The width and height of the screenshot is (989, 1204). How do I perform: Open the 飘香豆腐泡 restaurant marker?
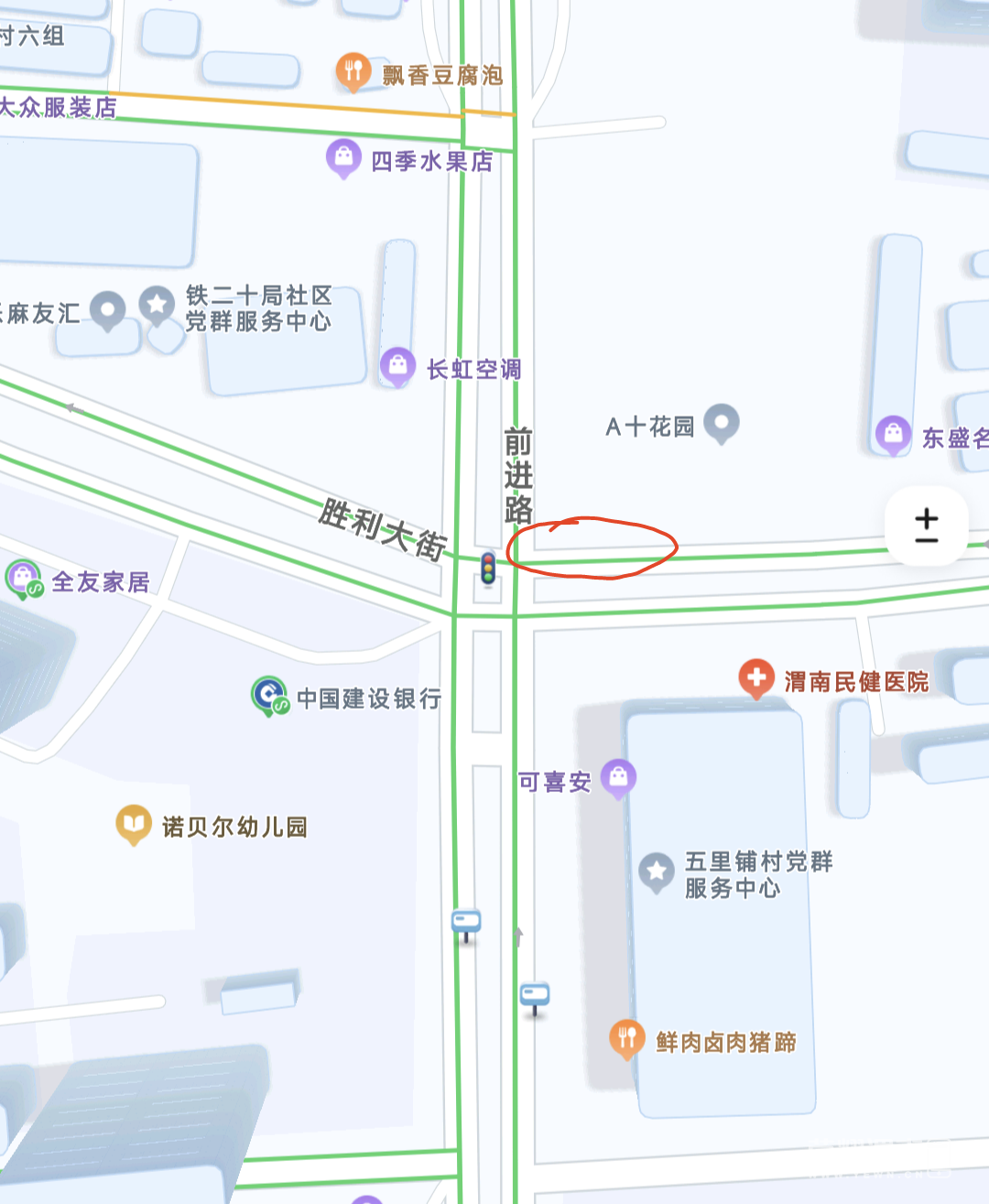[353, 71]
